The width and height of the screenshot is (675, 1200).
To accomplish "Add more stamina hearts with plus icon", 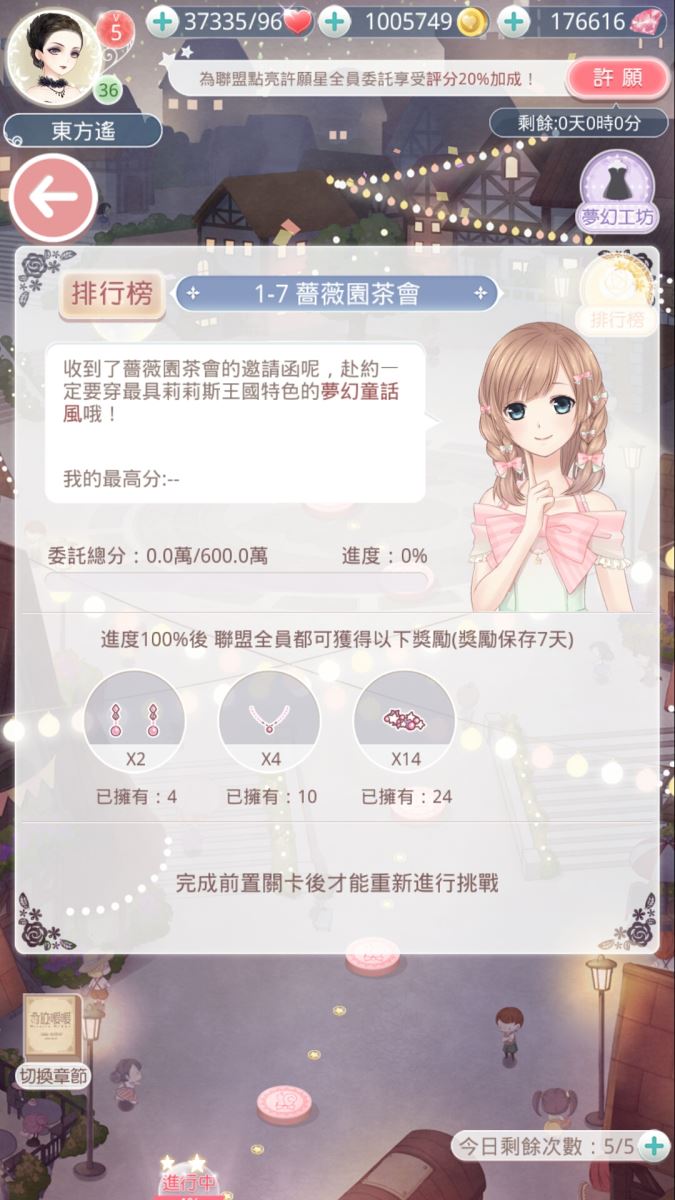I will pyautogui.click(x=162, y=21).
